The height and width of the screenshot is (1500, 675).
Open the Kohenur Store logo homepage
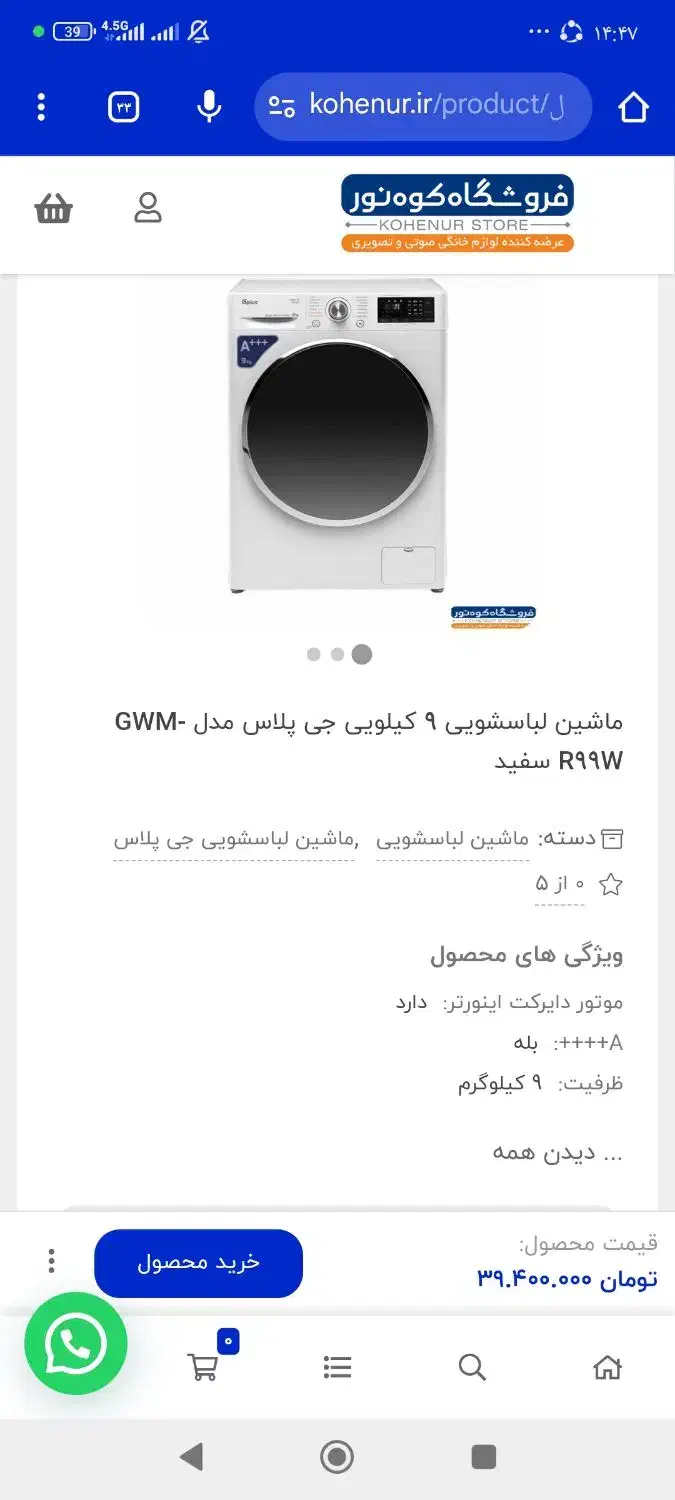457,213
